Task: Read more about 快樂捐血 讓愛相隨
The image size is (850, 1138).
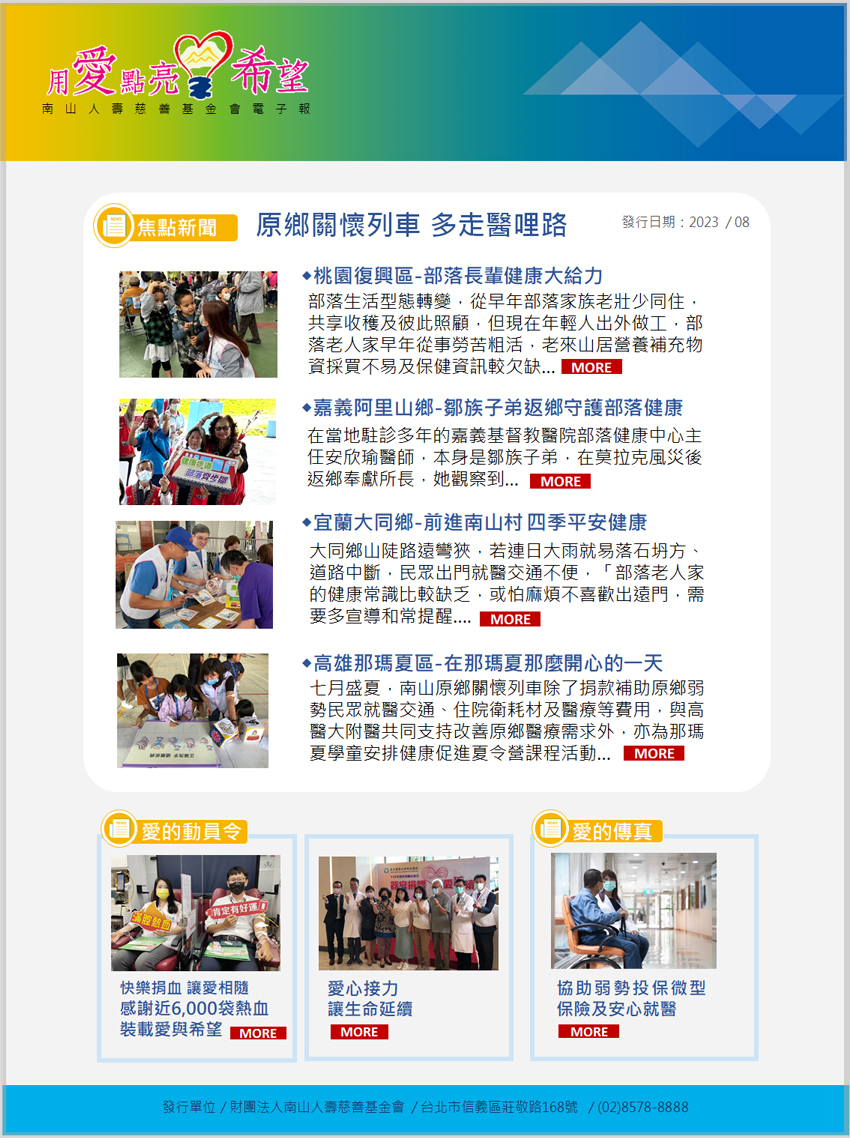Action: 258,1033
